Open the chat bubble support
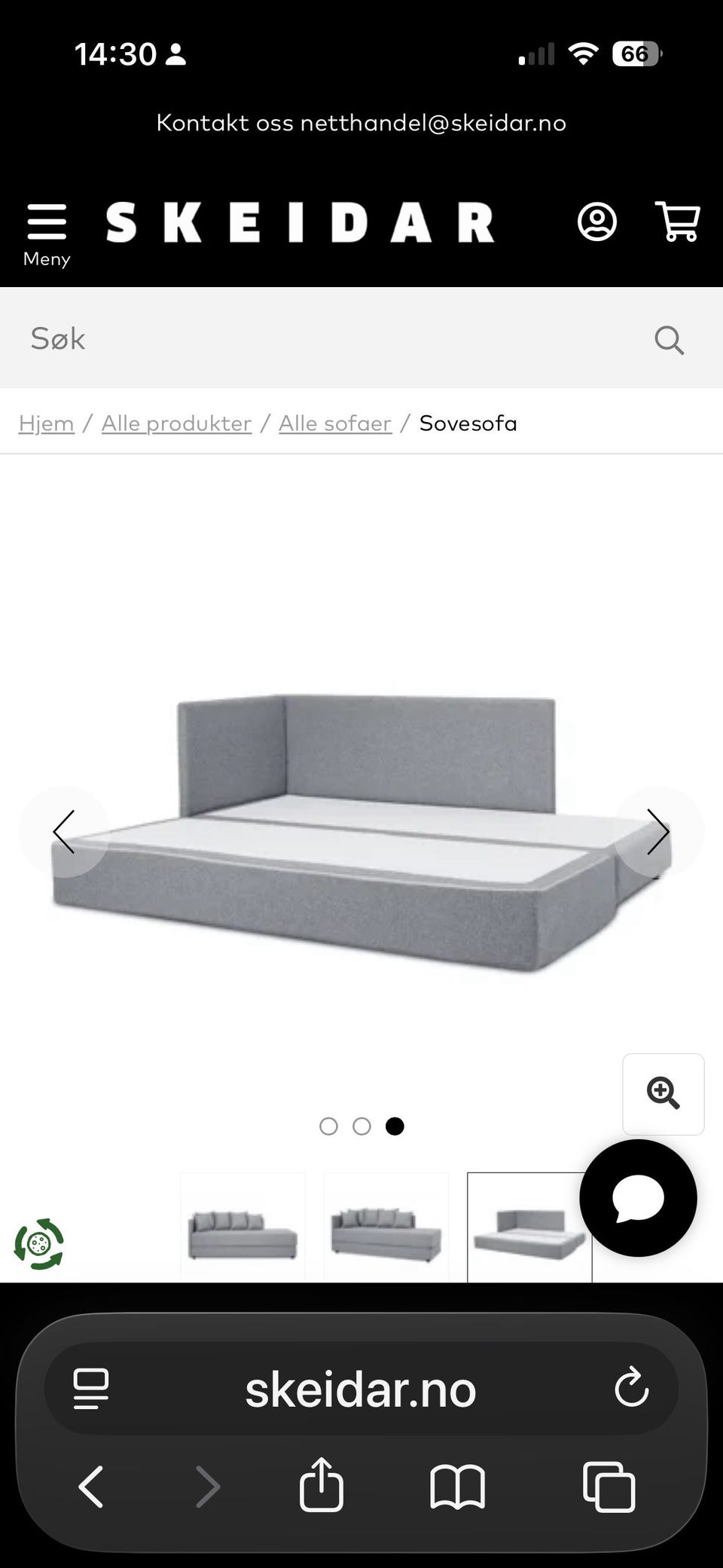This screenshot has width=723, height=1568. click(x=638, y=1197)
